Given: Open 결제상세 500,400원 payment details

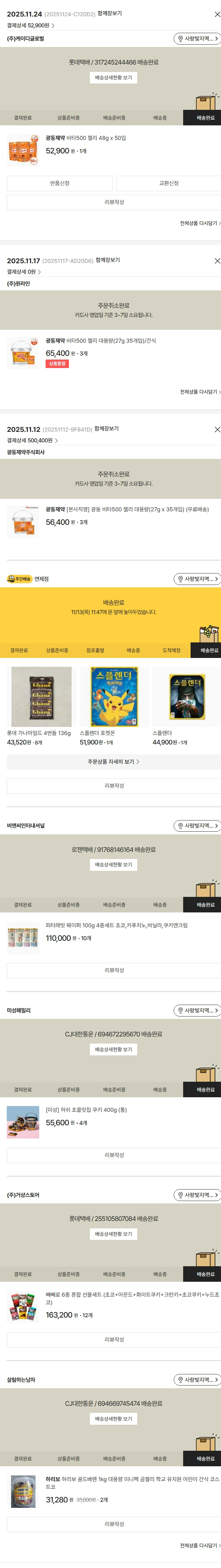Looking at the screenshot, I should click(32, 441).
